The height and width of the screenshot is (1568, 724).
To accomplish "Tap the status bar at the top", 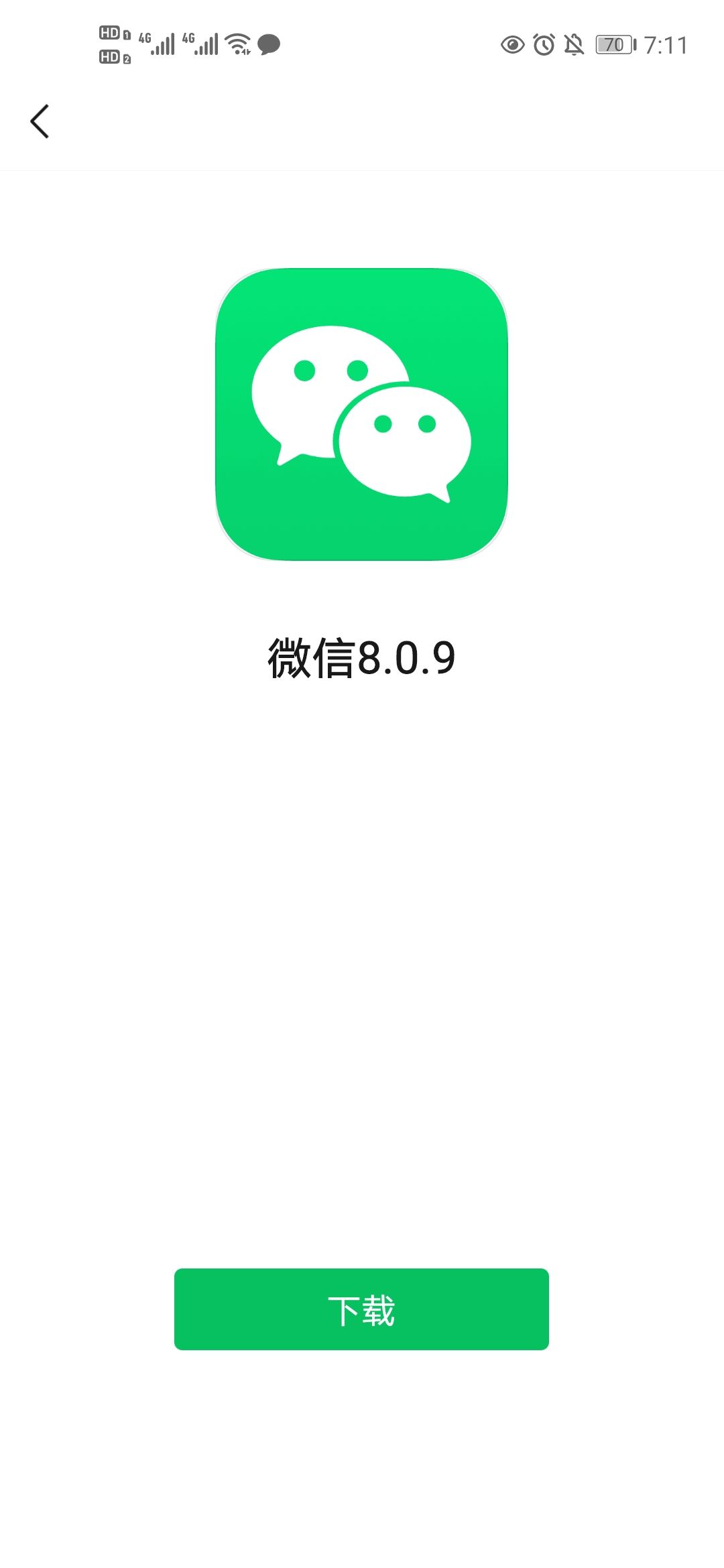I will [362, 44].
